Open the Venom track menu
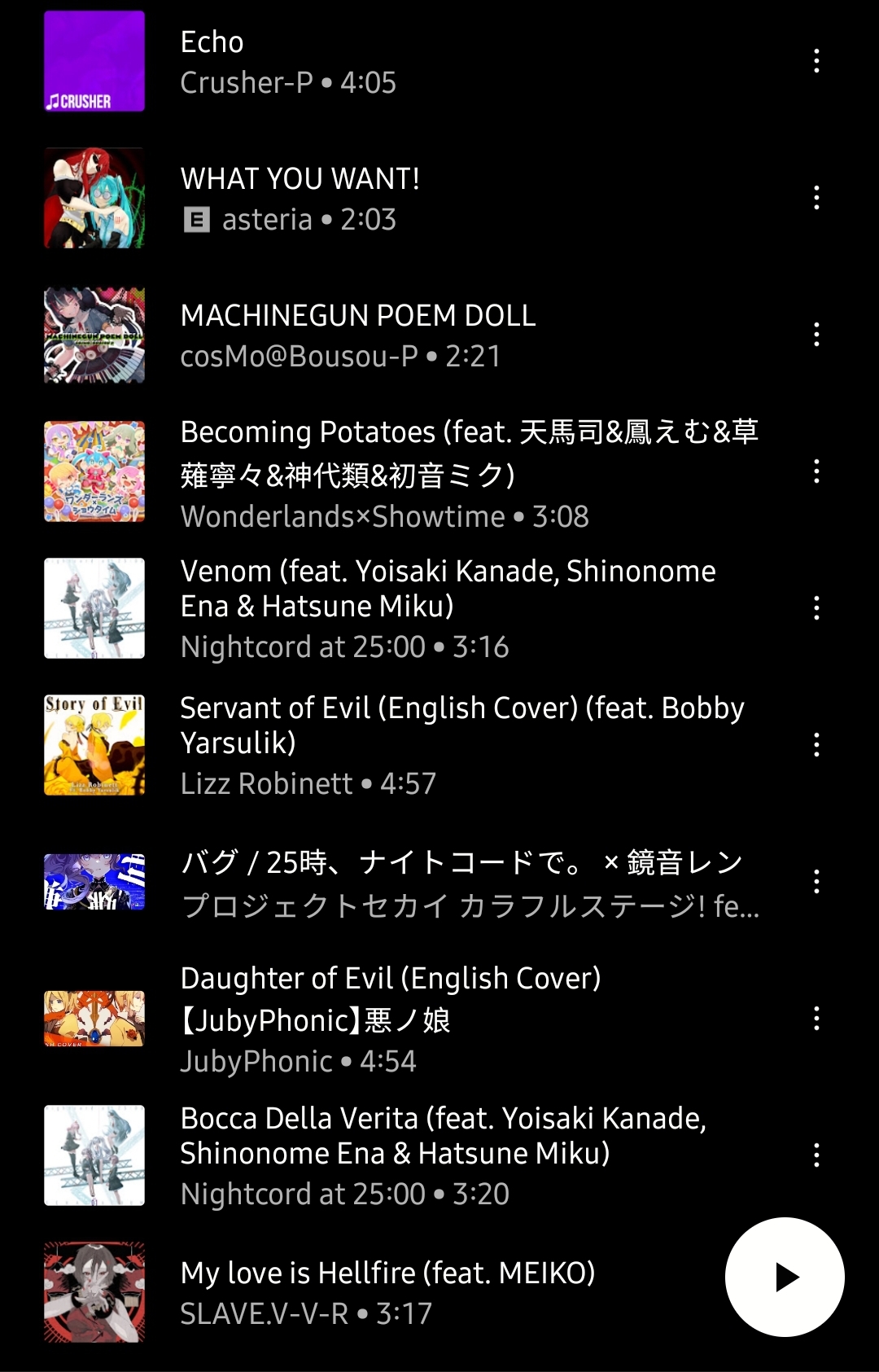This screenshot has width=879, height=1372. click(816, 608)
